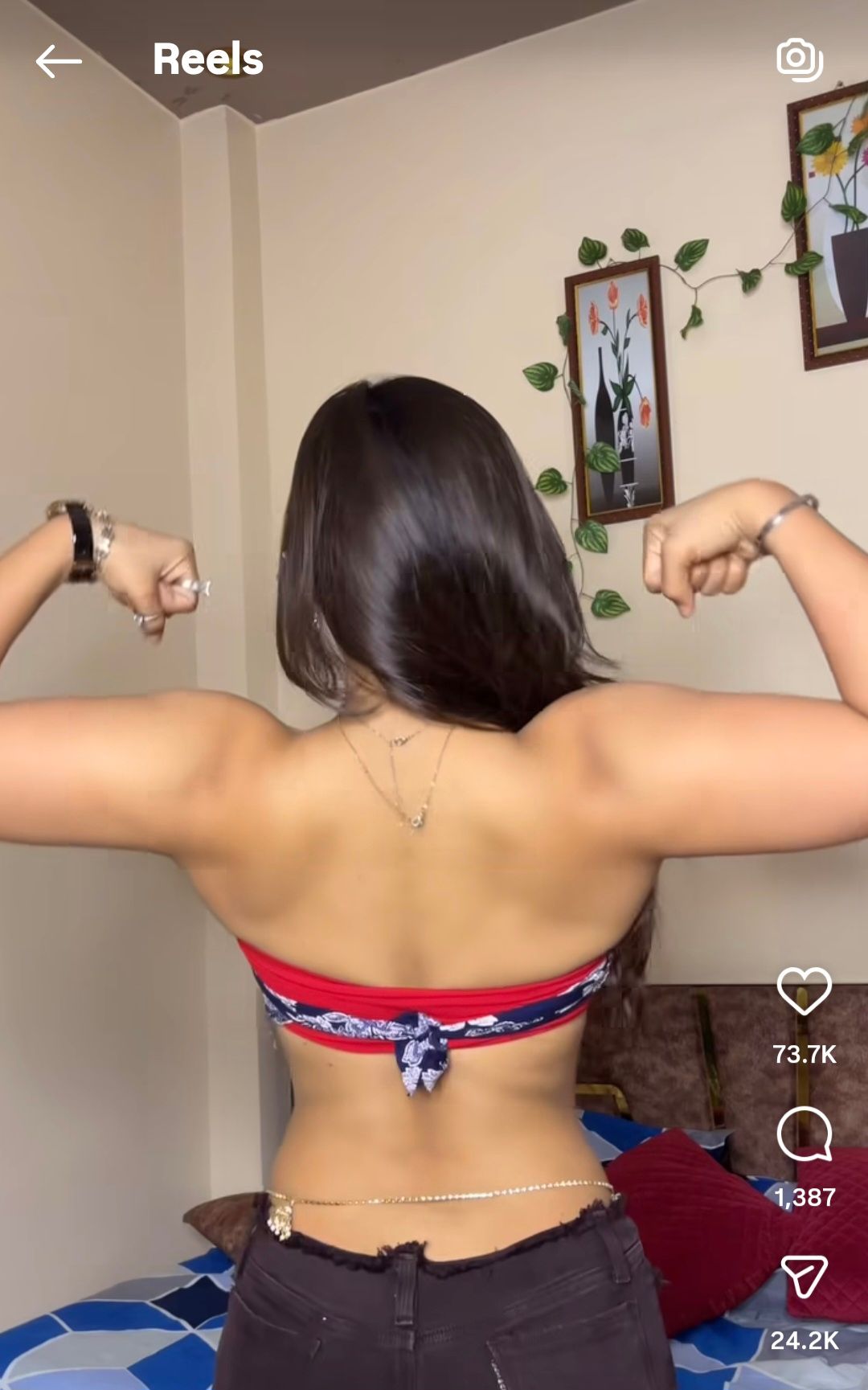
Task: Like this reel with the heart icon
Action: [x=804, y=990]
